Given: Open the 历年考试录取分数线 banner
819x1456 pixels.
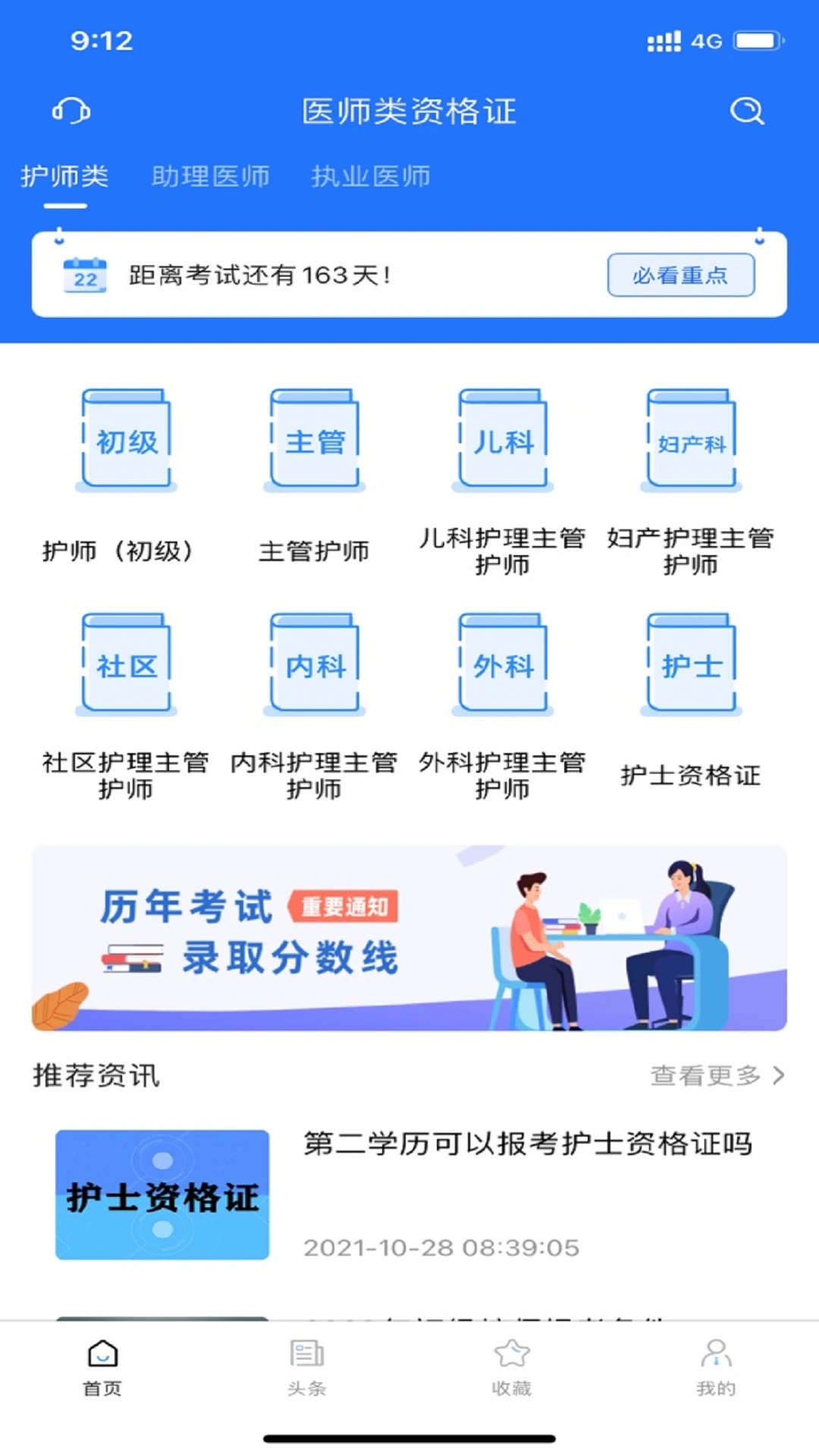Looking at the screenshot, I should [409, 938].
